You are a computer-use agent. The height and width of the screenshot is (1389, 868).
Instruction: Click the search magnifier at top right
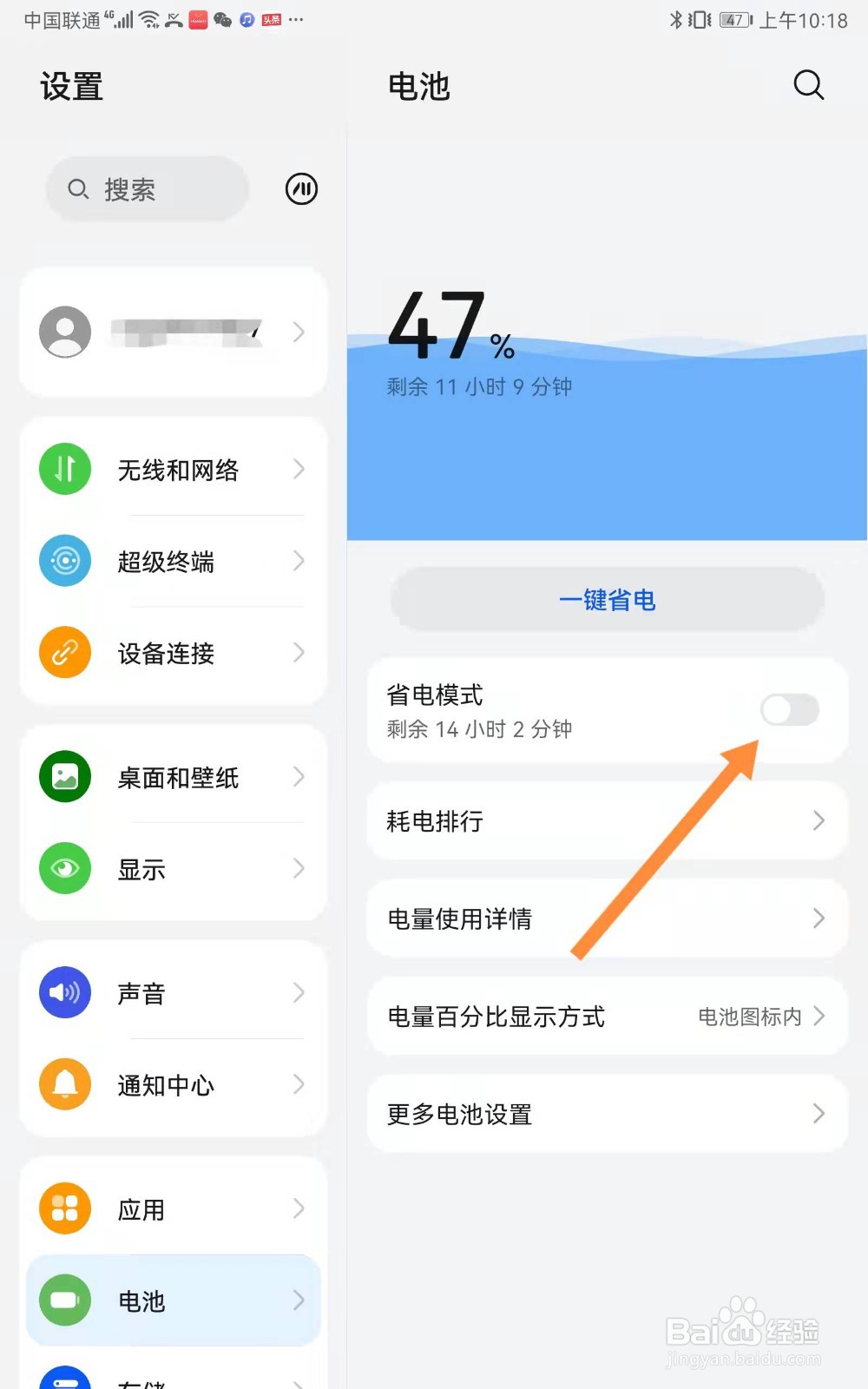click(x=808, y=85)
